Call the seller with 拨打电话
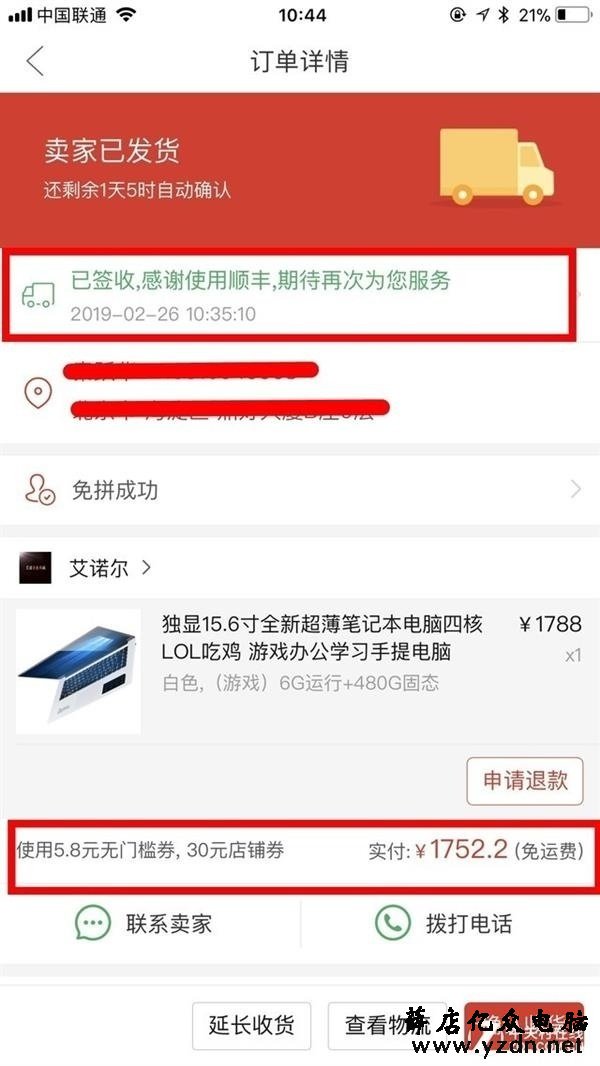This screenshot has height=1066, width=600. click(x=444, y=923)
